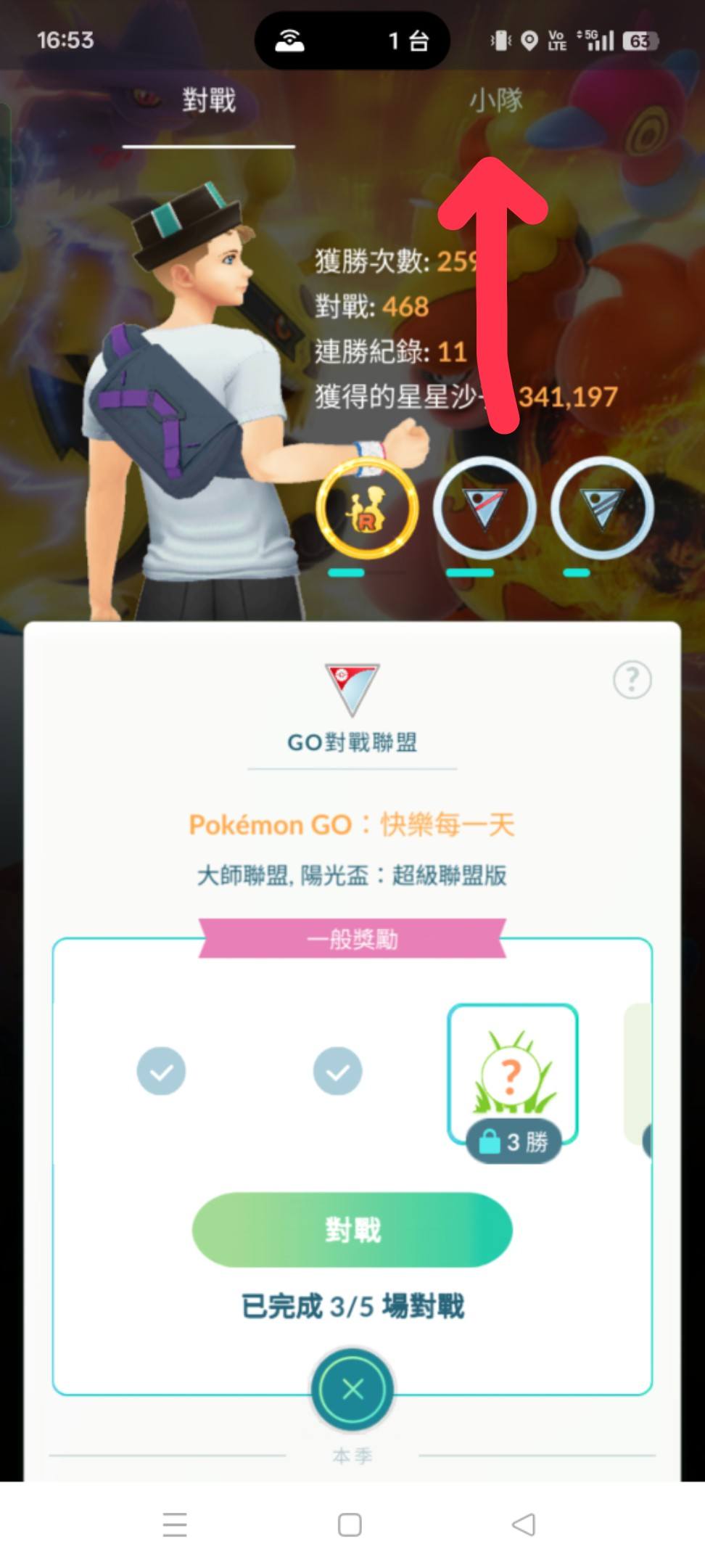Open the rightmost league medal badge
The height and width of the screenshot is (1568, 705).
tap(602, 509)
